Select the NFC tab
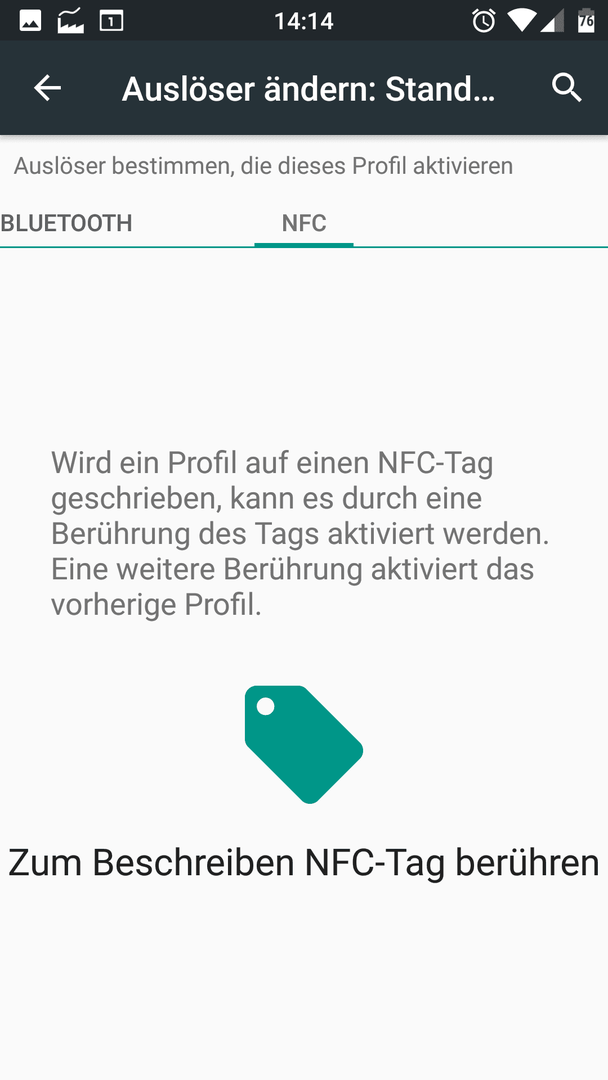608x1080 pixels. [304, 223]
